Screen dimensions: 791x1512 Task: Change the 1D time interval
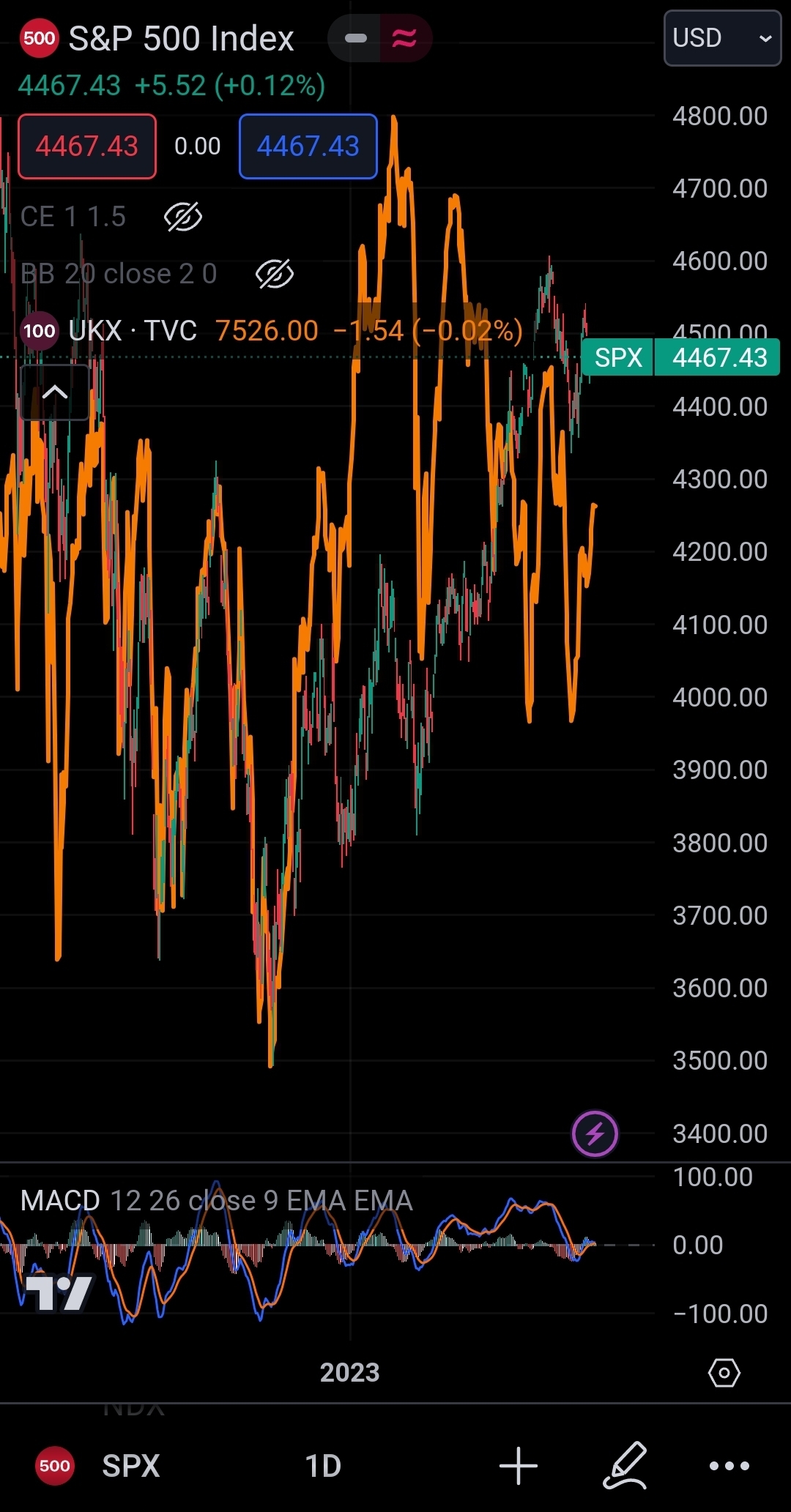(x=323, y=1466)
